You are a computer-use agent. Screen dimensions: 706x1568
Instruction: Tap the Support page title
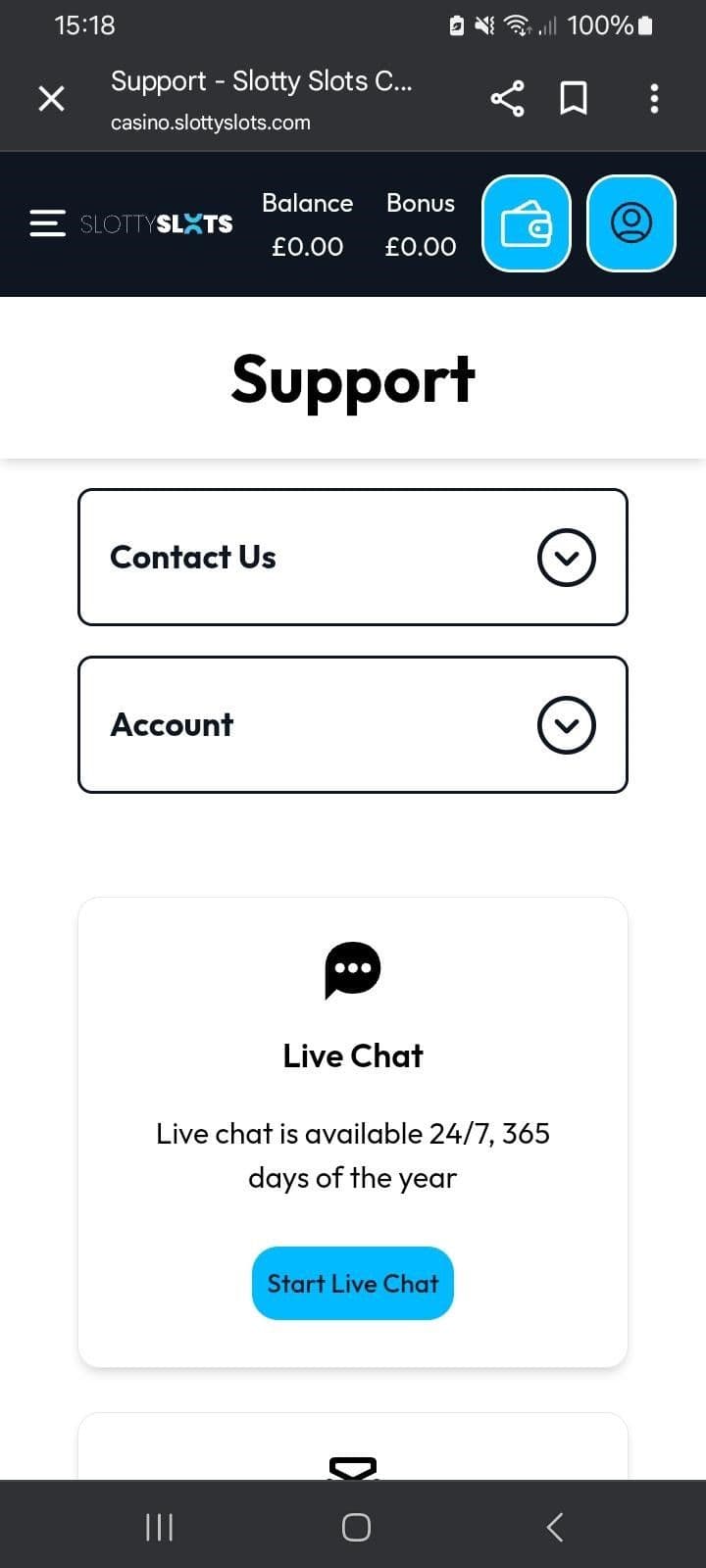(x=352, y=380)
